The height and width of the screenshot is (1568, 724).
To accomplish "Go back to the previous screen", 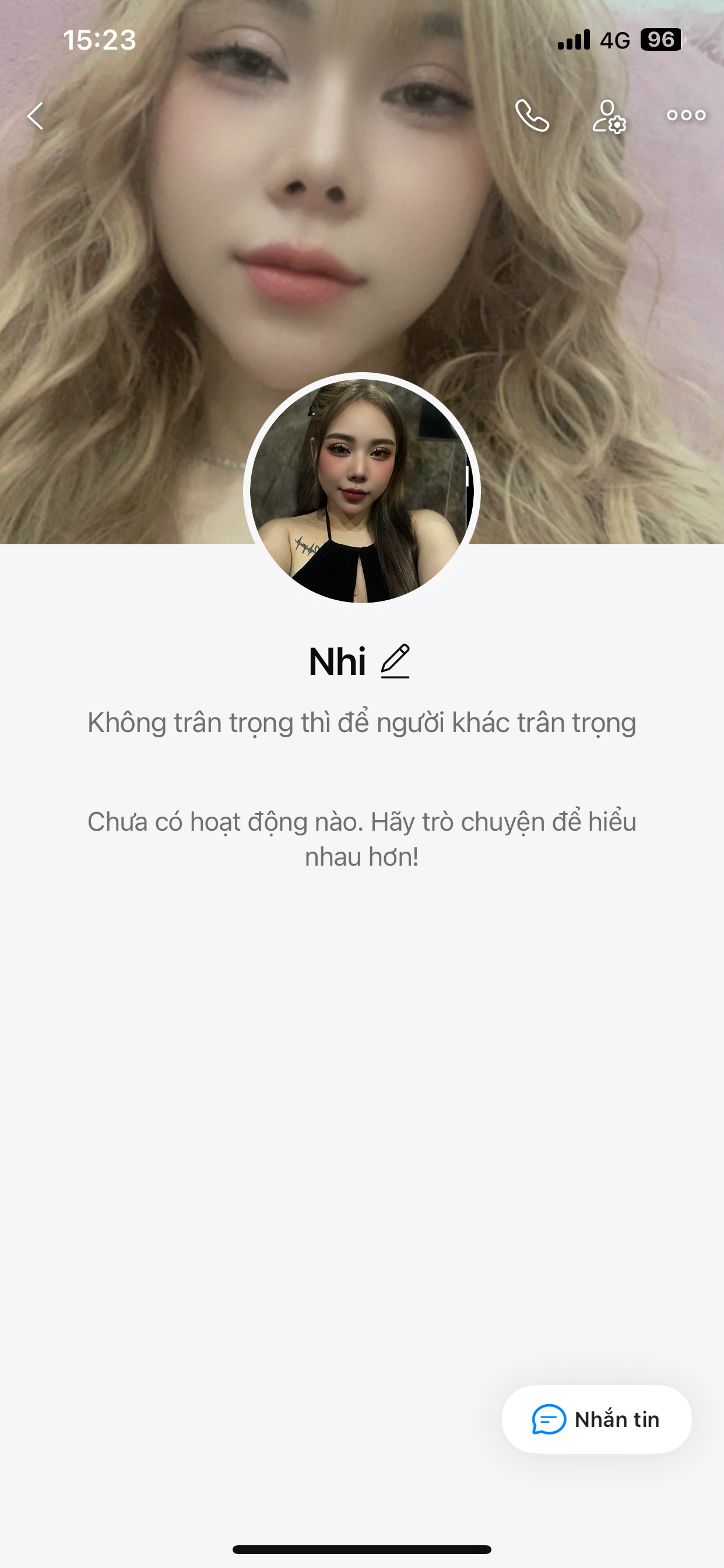I will (36, 116).
